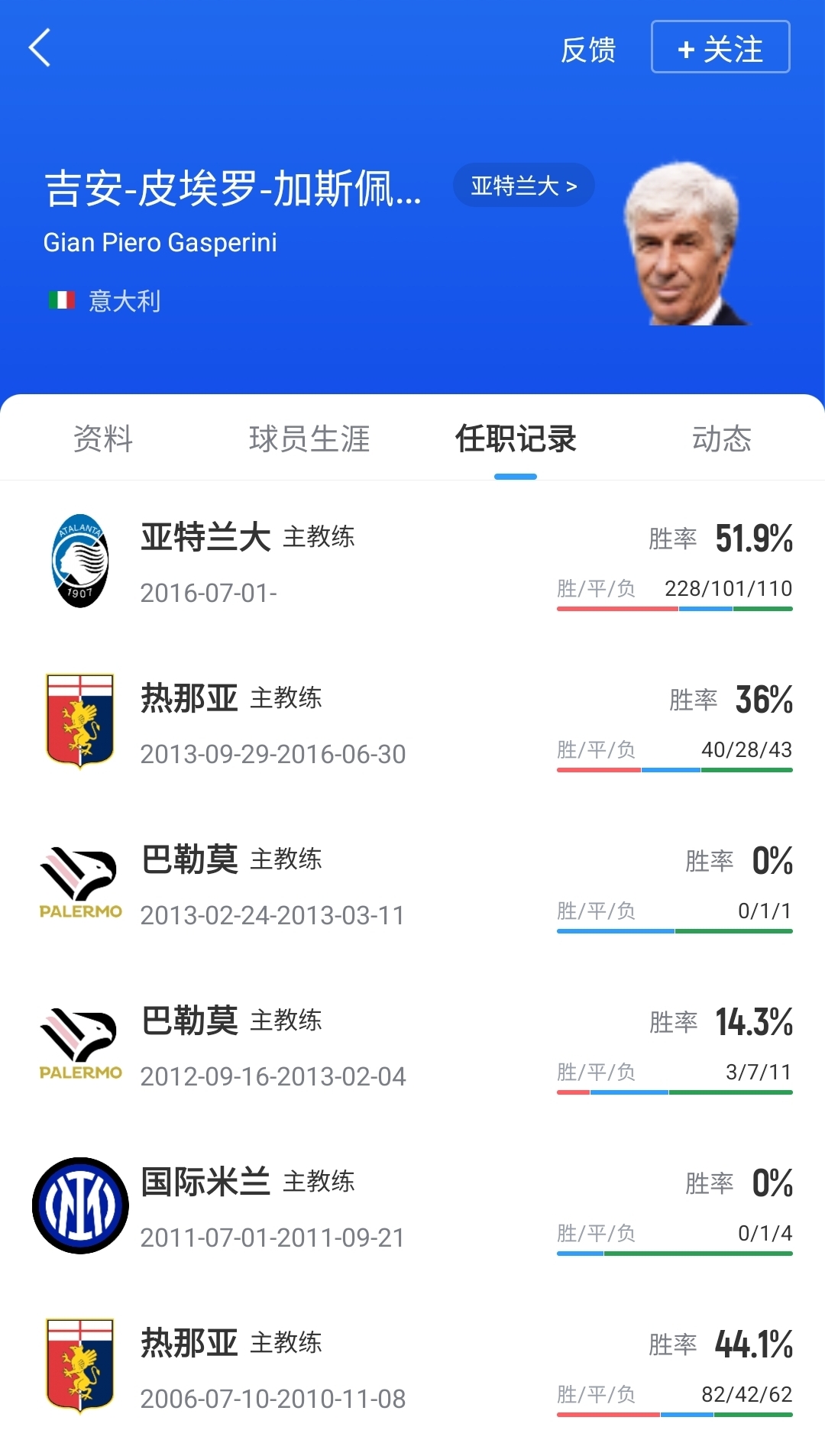Screen dimensions: 825x1456
Task: Follow the coach with + 关注
Action: tap(720, 48)
